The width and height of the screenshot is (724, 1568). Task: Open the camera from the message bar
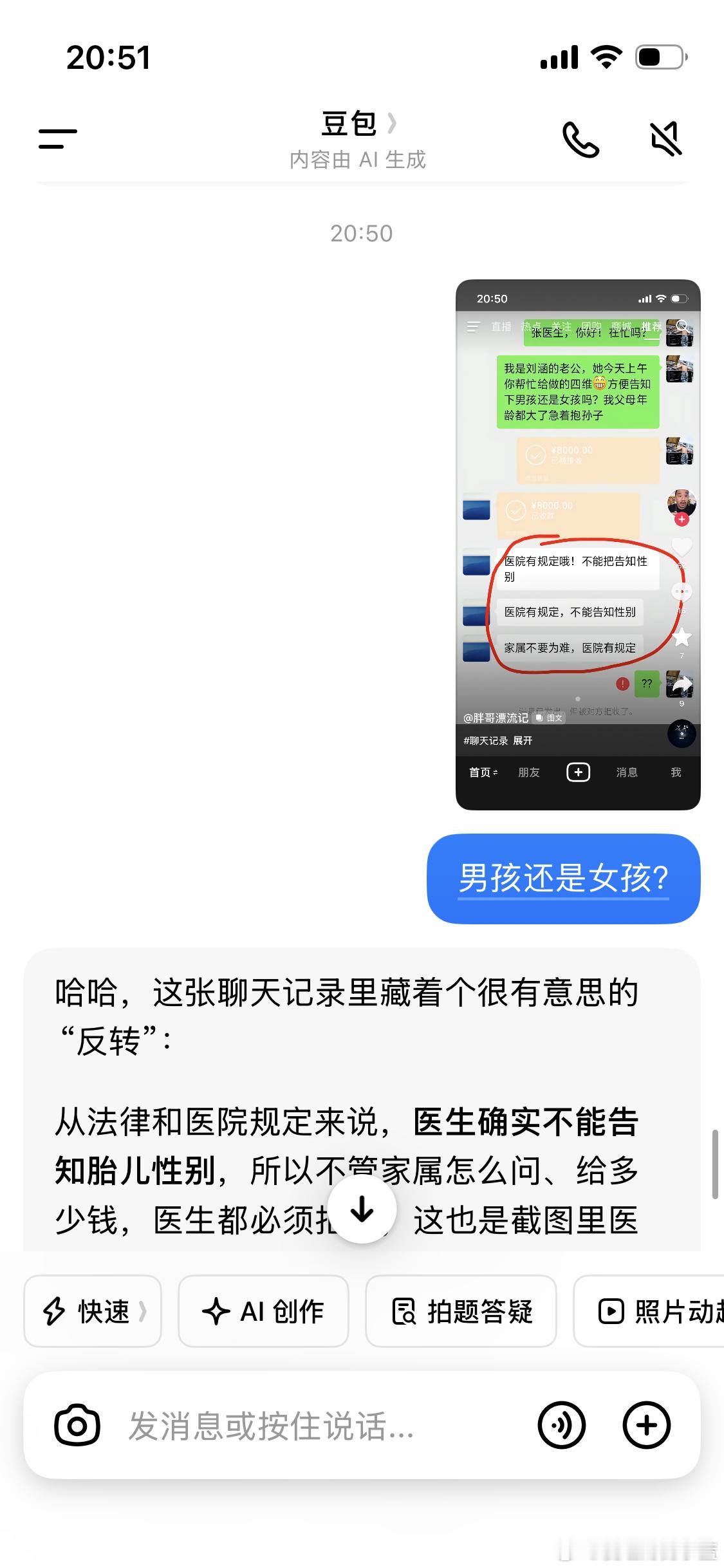[79, 1424]
